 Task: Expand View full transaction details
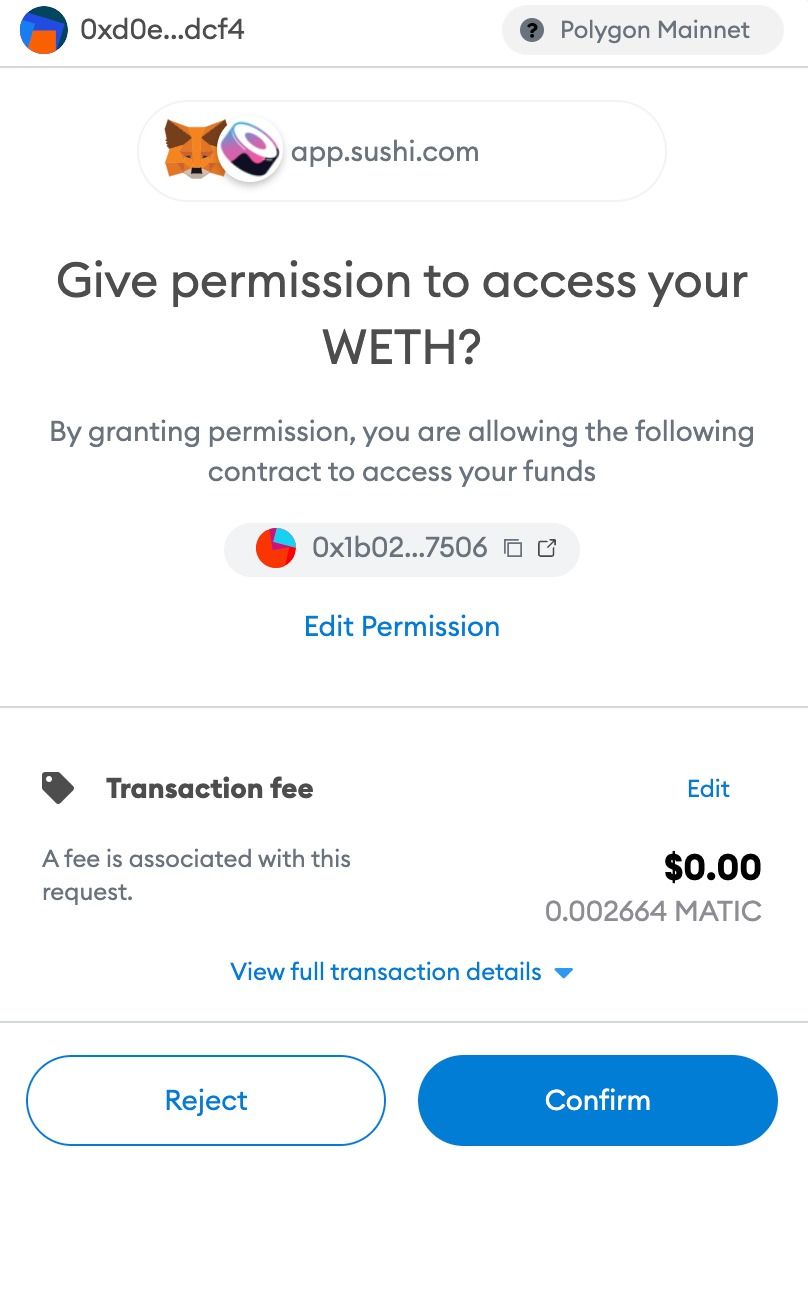coord(401,972)
